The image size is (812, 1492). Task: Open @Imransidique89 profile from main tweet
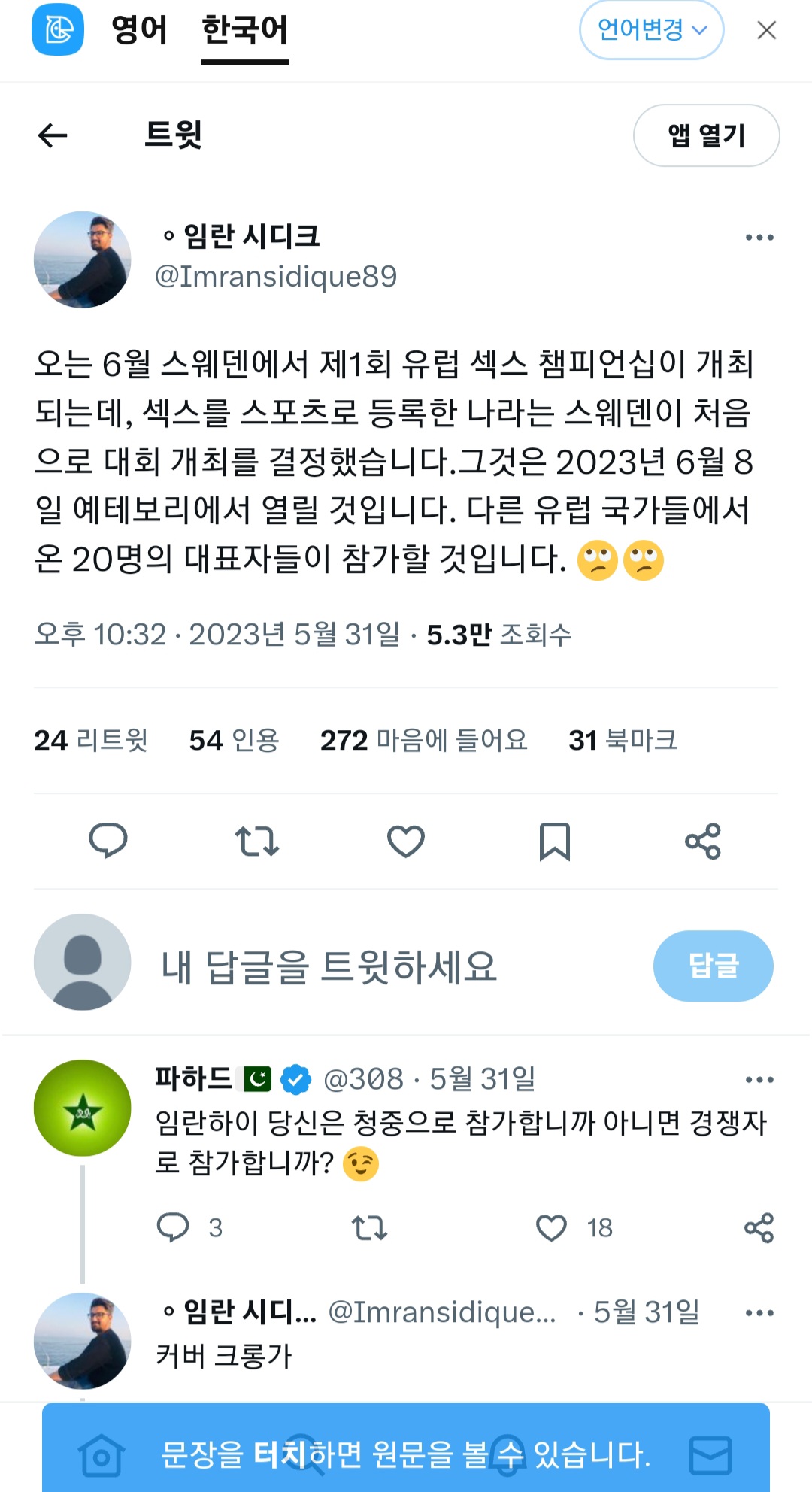coord(275,276)
